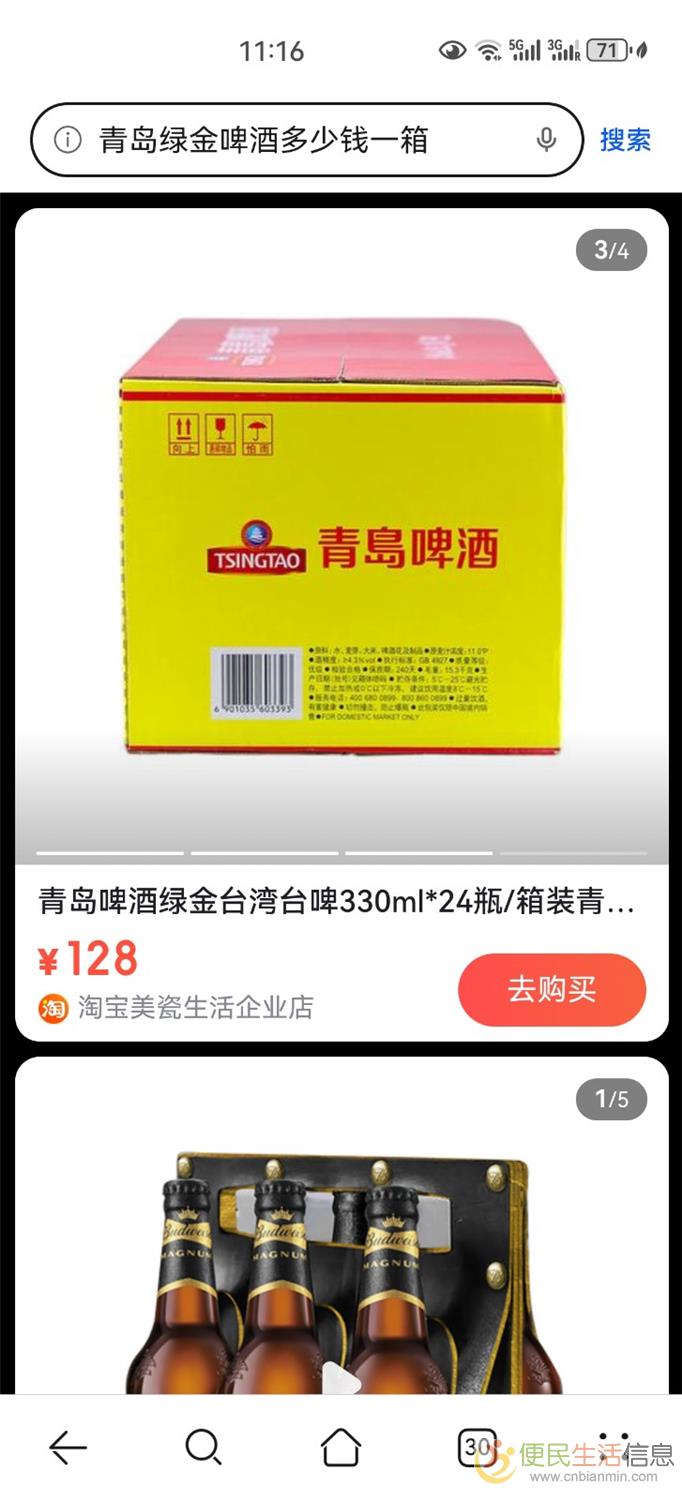Image resolution: width=682 pixels, height=1500 pixels.
Task: Go to the browser home page
Action: click(x=341, y=1447)
